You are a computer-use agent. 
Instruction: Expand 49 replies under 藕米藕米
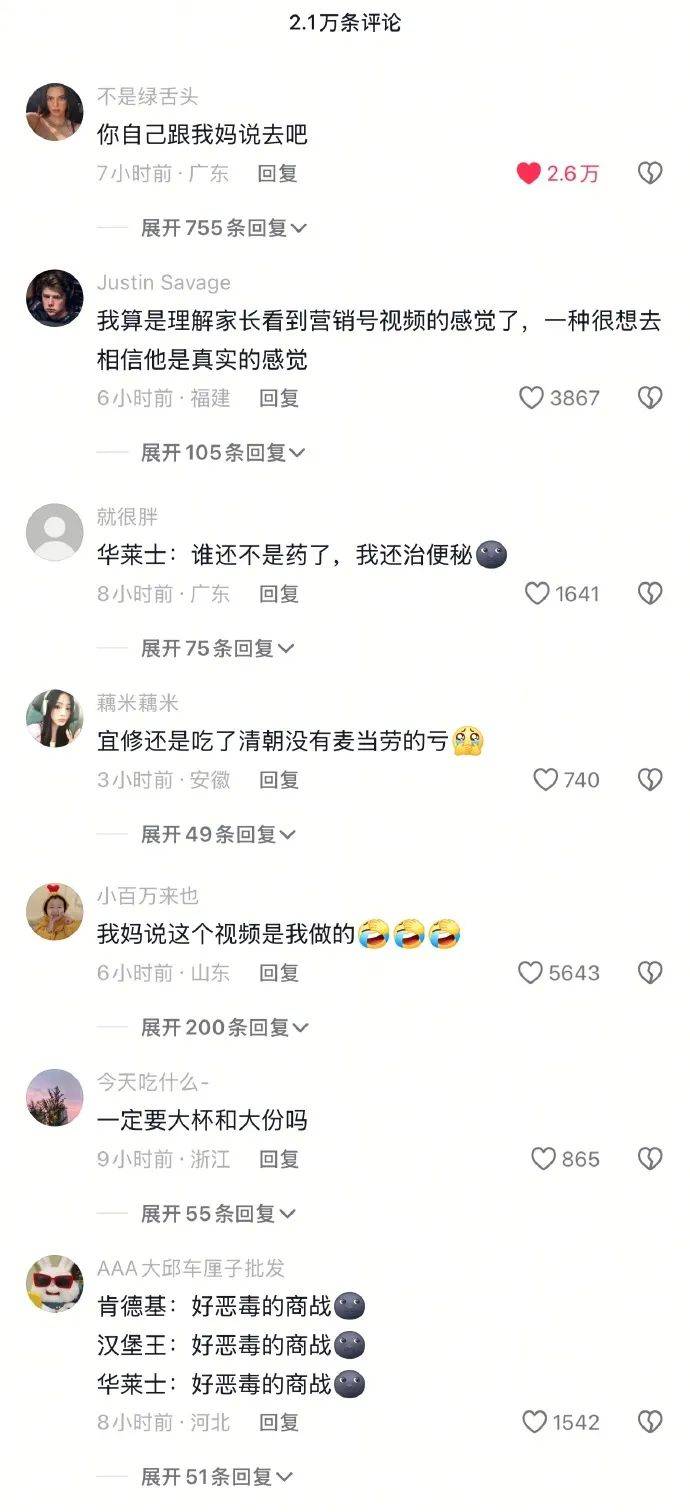[x=218, y=835]
